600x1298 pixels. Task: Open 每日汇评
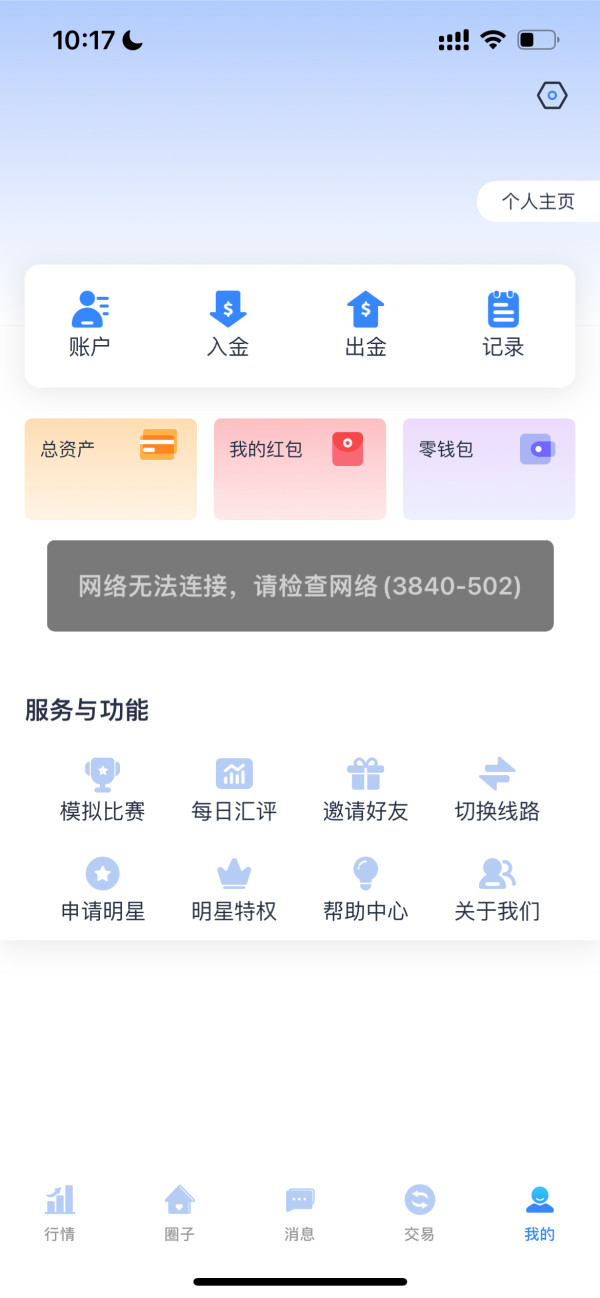tap(234, 790)
